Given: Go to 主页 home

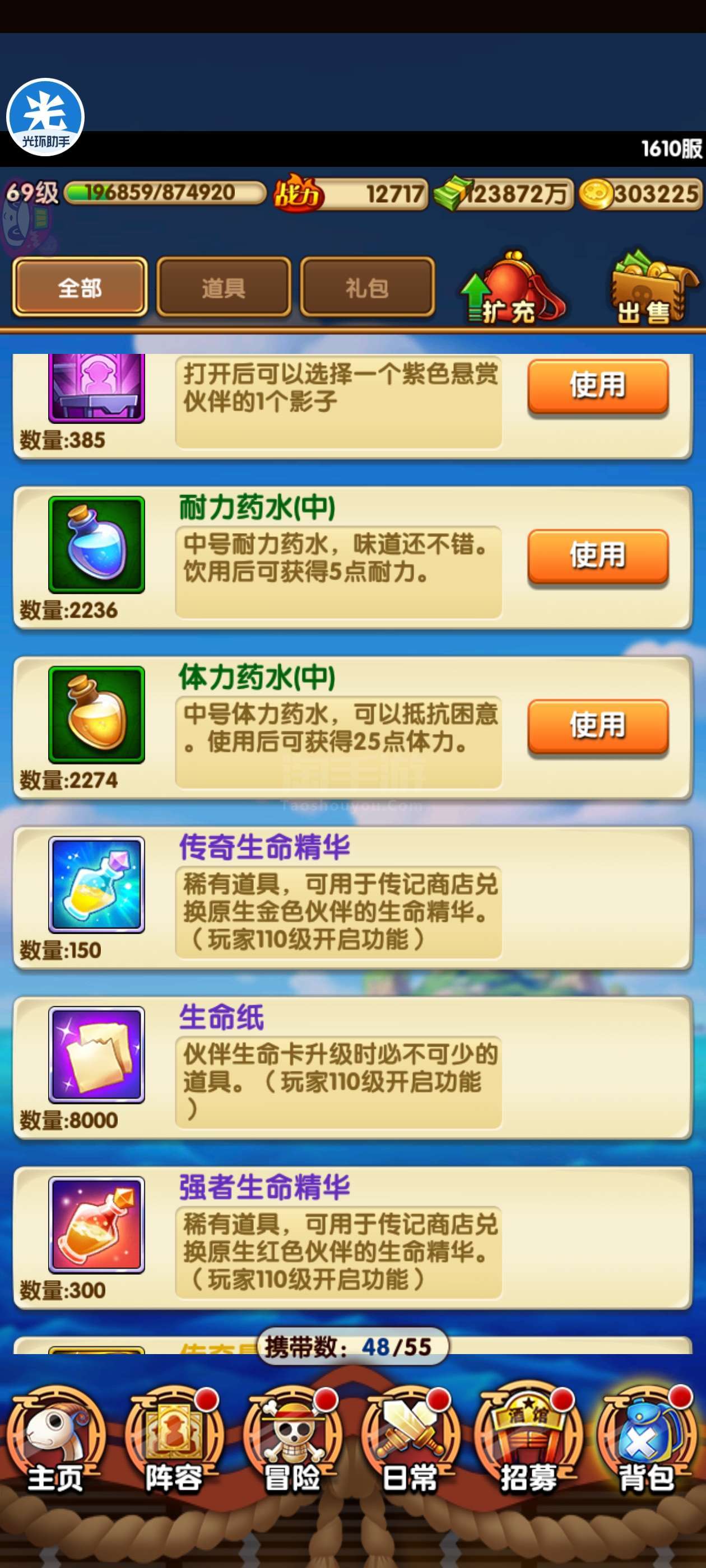Looking at the screenshot, I should pos(56,1444).
